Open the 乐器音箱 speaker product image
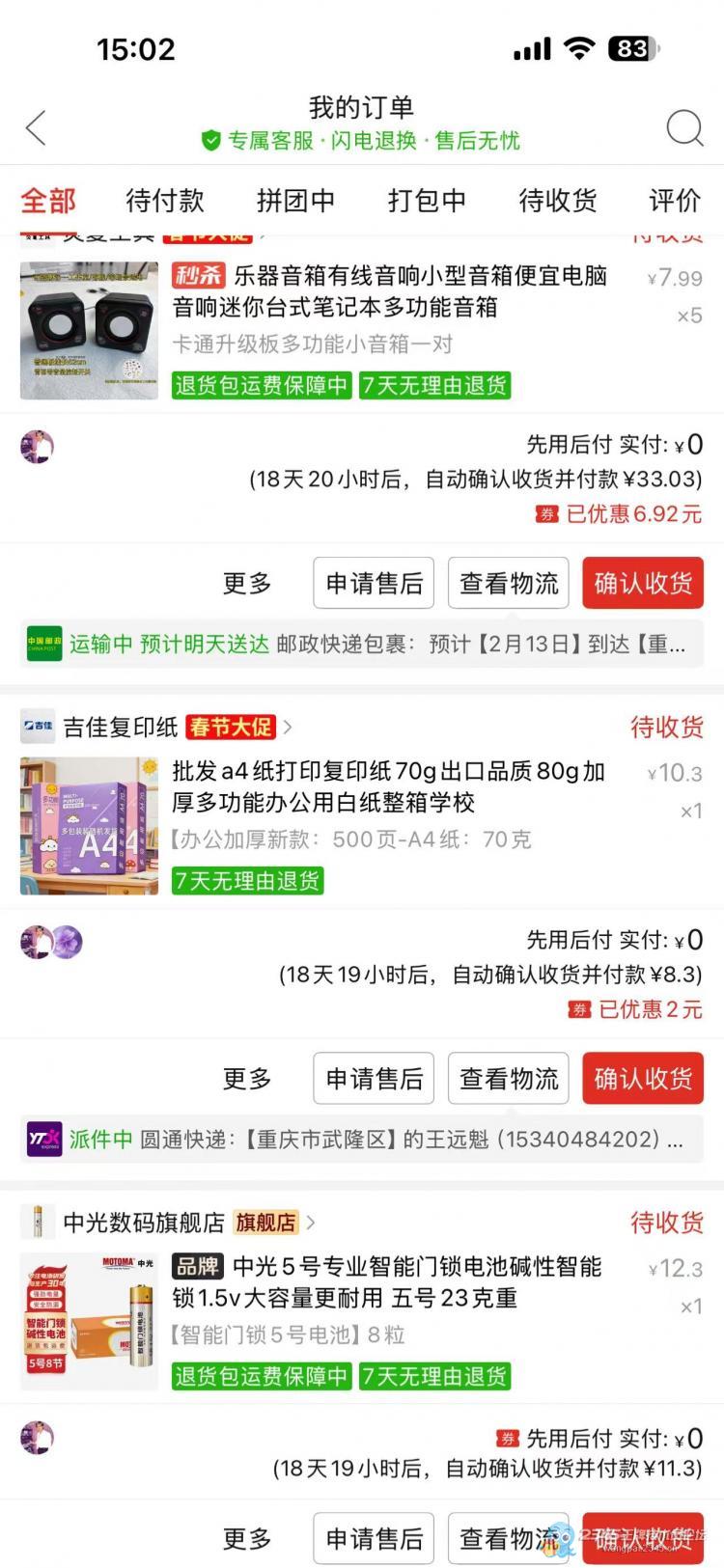 point(89,330)
